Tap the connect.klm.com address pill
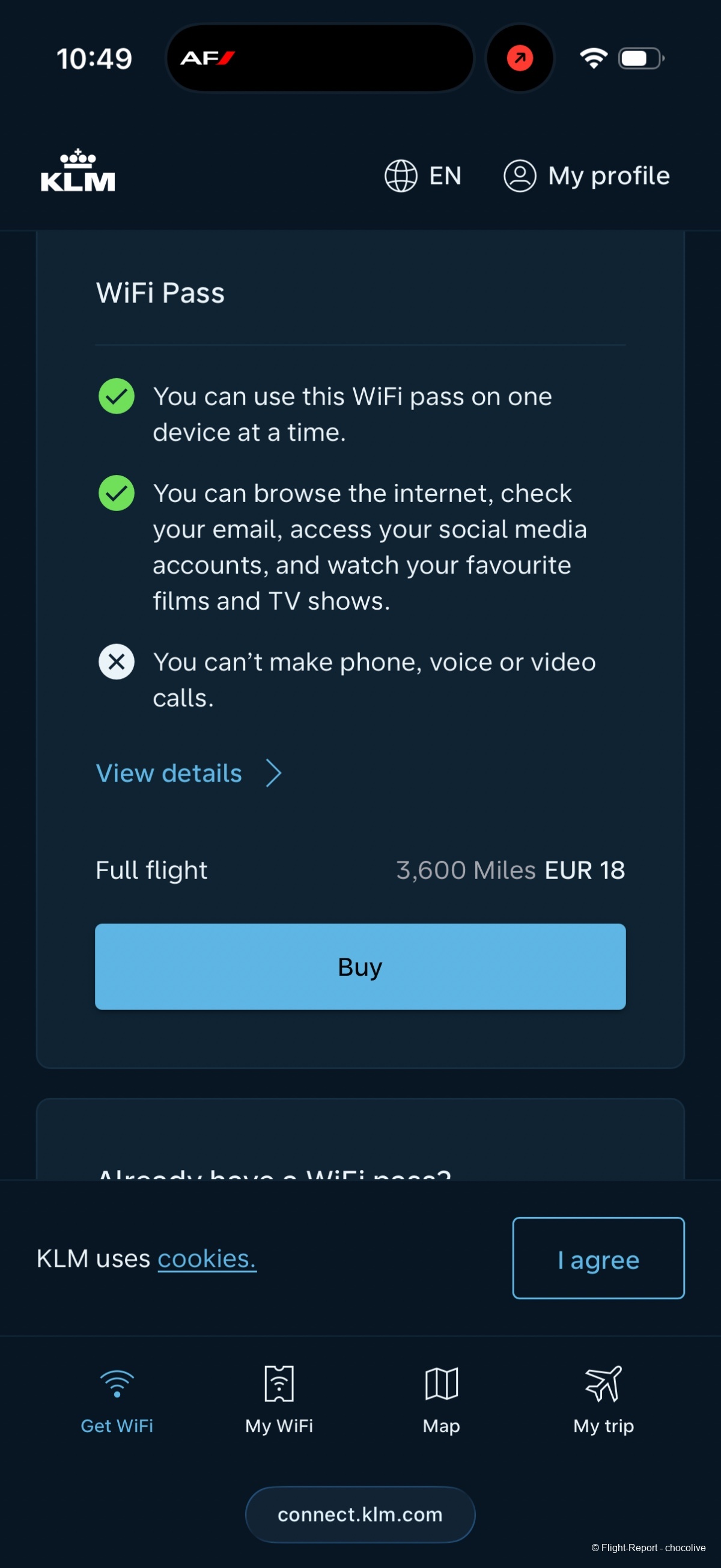Viewport: 721px width, 1568px height. (360, 1514)
